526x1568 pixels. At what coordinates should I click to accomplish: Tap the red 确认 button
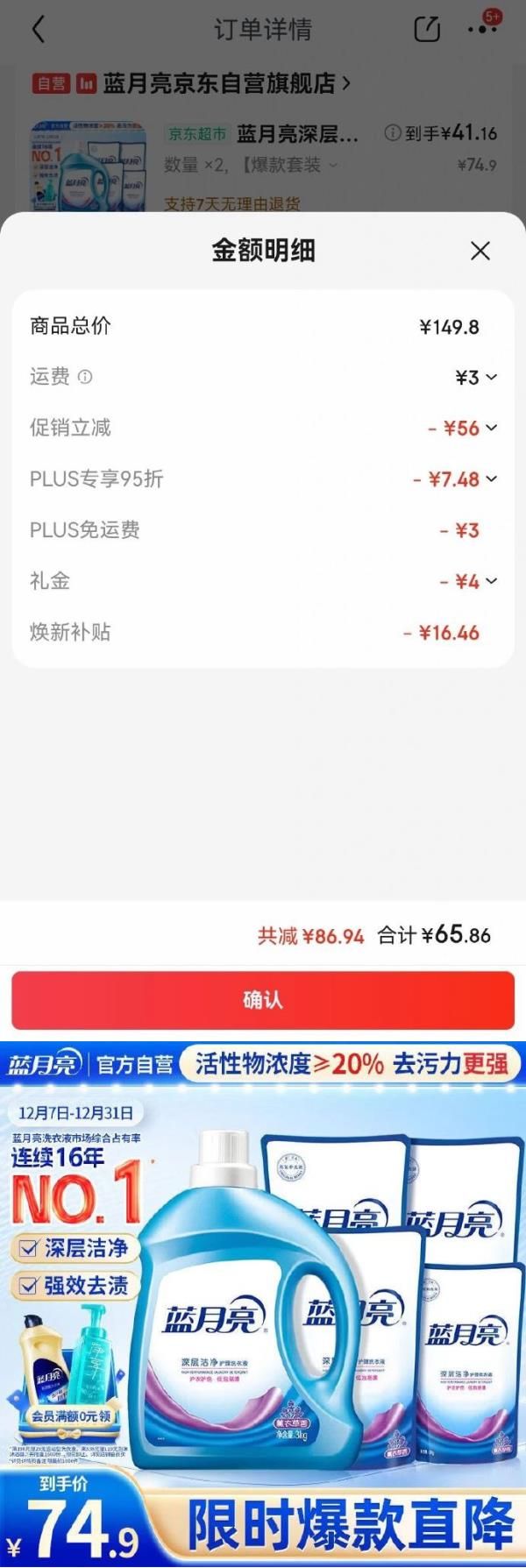263,1000
